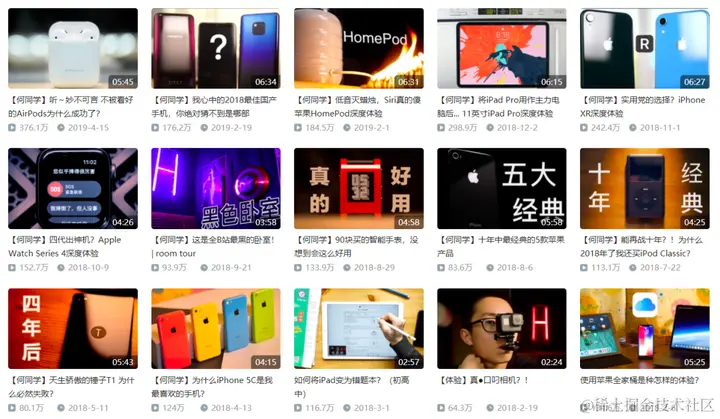Viewport: 720px width, 419px height.
Task: Play the 2018 best domestic phone video
Action: pos(216,48)
